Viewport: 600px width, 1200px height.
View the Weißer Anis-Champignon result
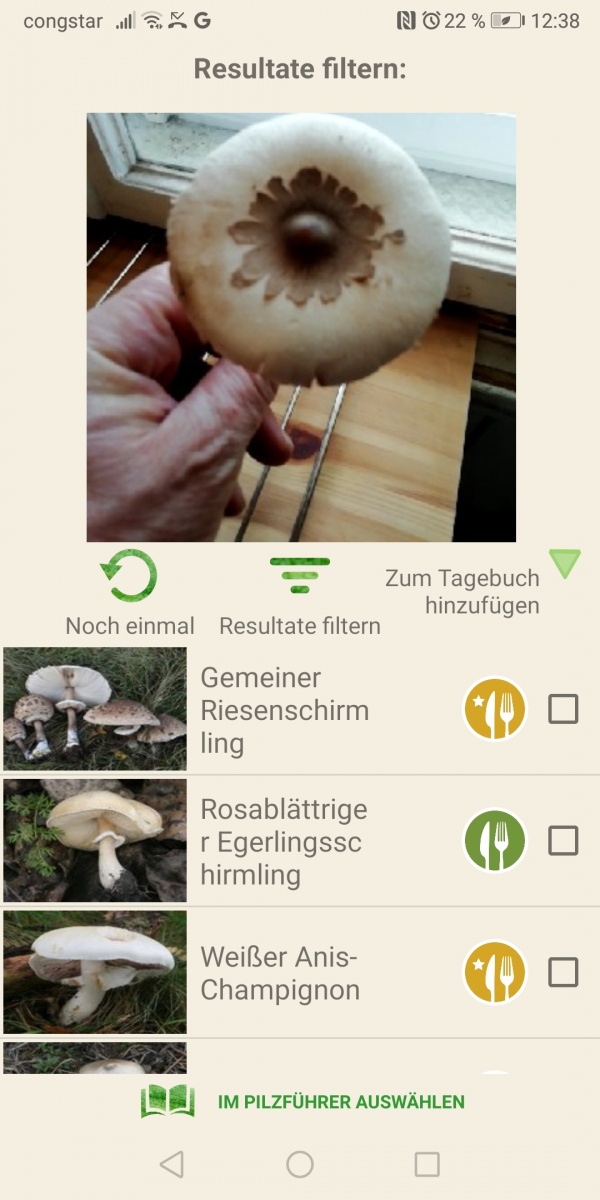(x=280, y=972)
